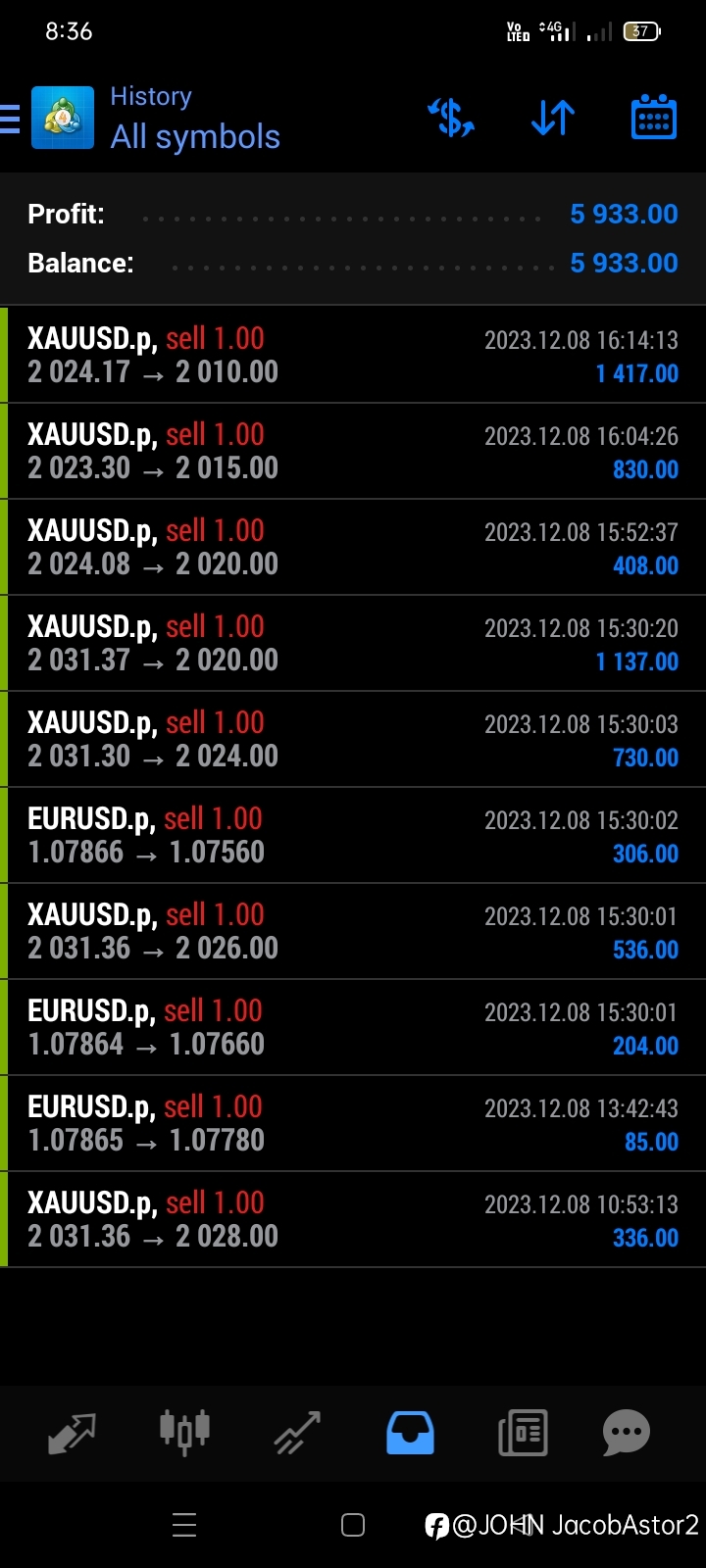This screenshot has height=1568, width=706.
Task: Select the History inbox tab
Action: pos(410,1433)
